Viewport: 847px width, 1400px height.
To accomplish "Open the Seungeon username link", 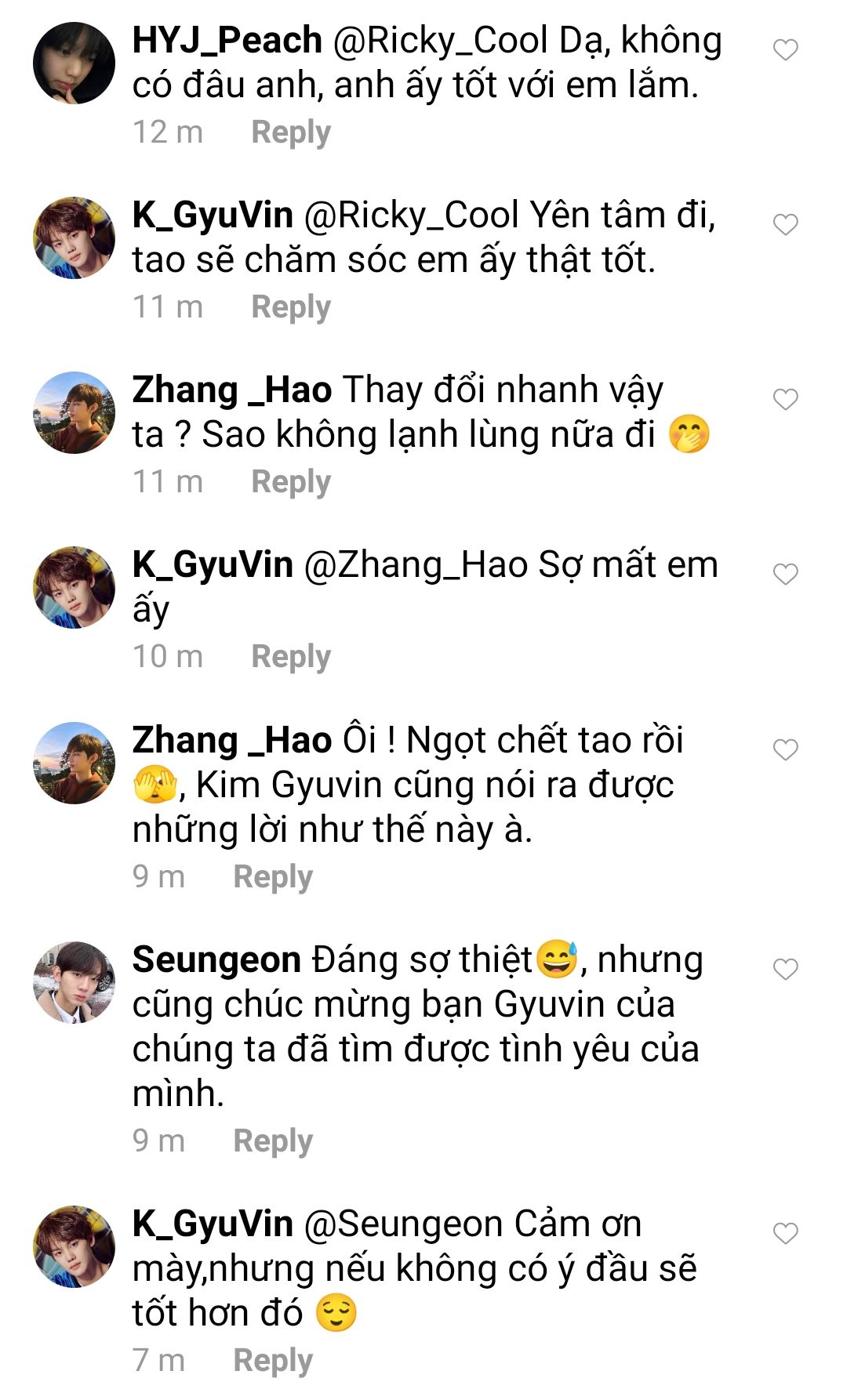I will 216,960.
